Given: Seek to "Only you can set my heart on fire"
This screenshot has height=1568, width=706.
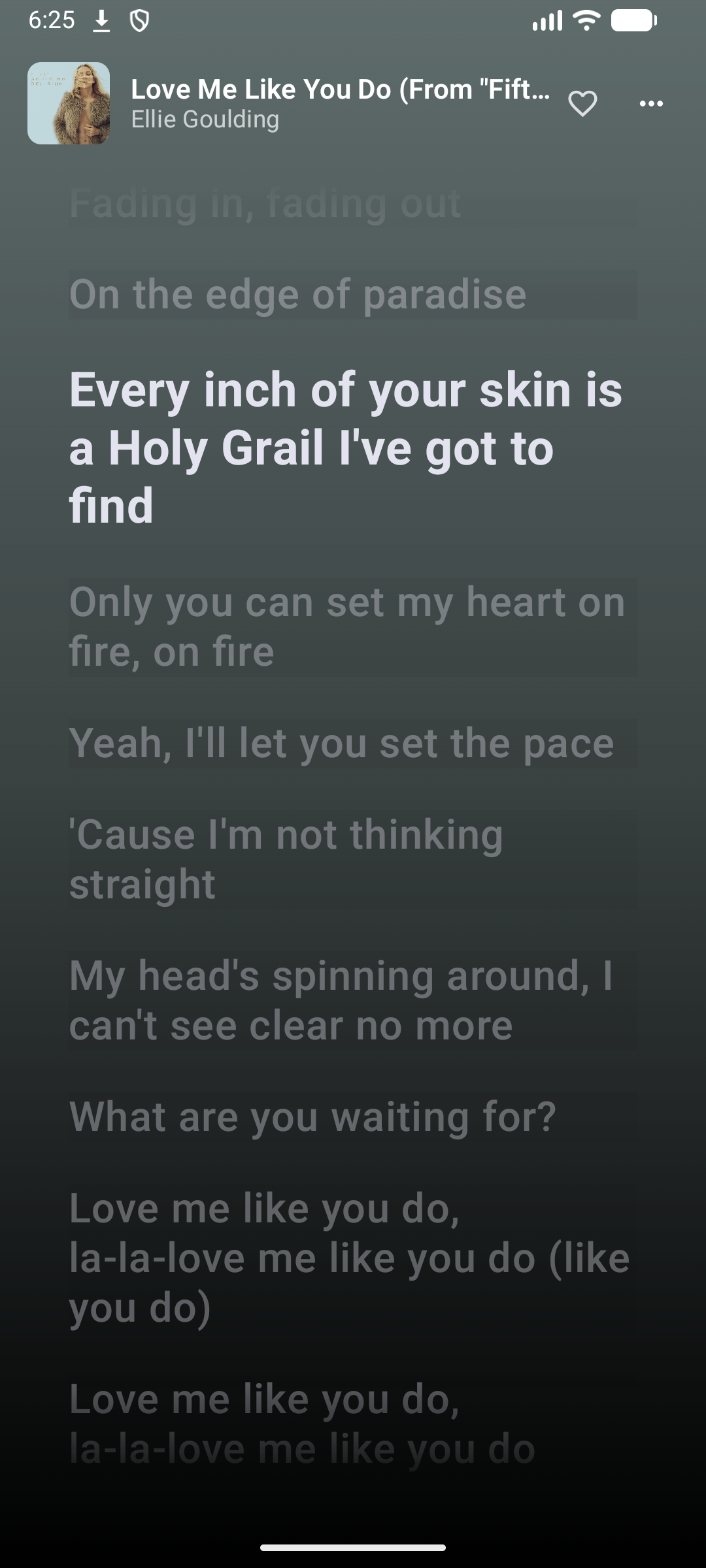Looking at the screenshot, I should pyautogui.click(x=346, y=627).
